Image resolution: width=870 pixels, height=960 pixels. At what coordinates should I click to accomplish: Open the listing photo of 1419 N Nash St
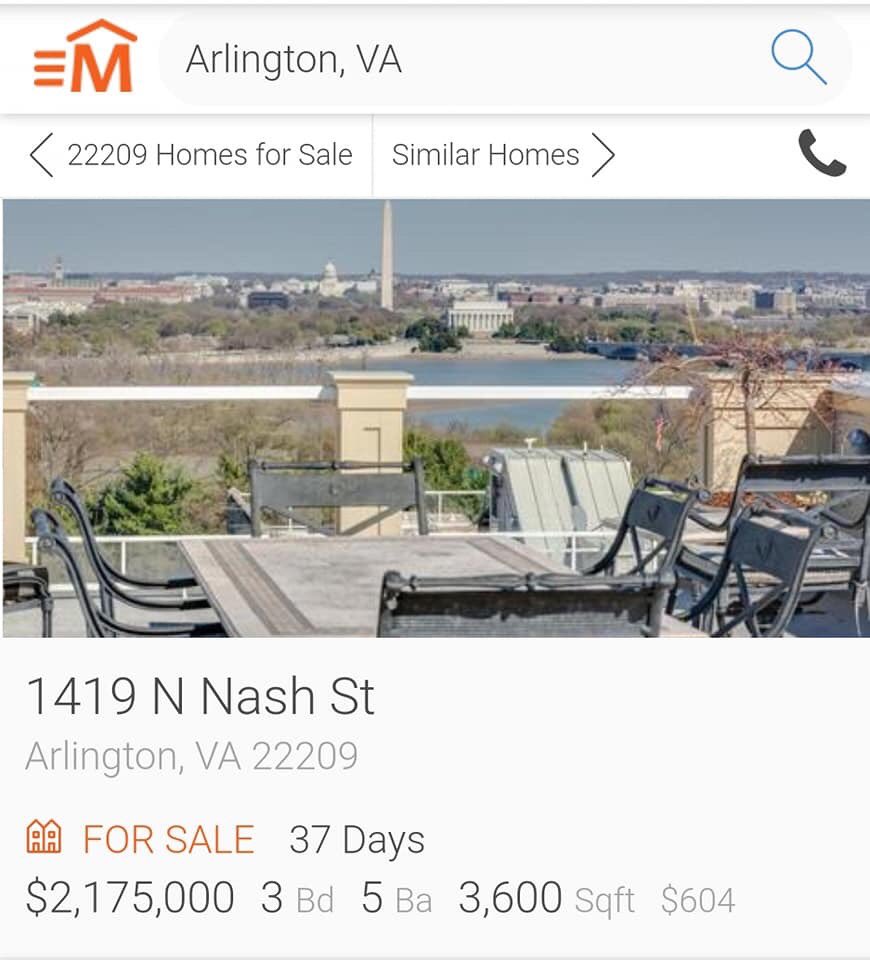click(435, 418)
